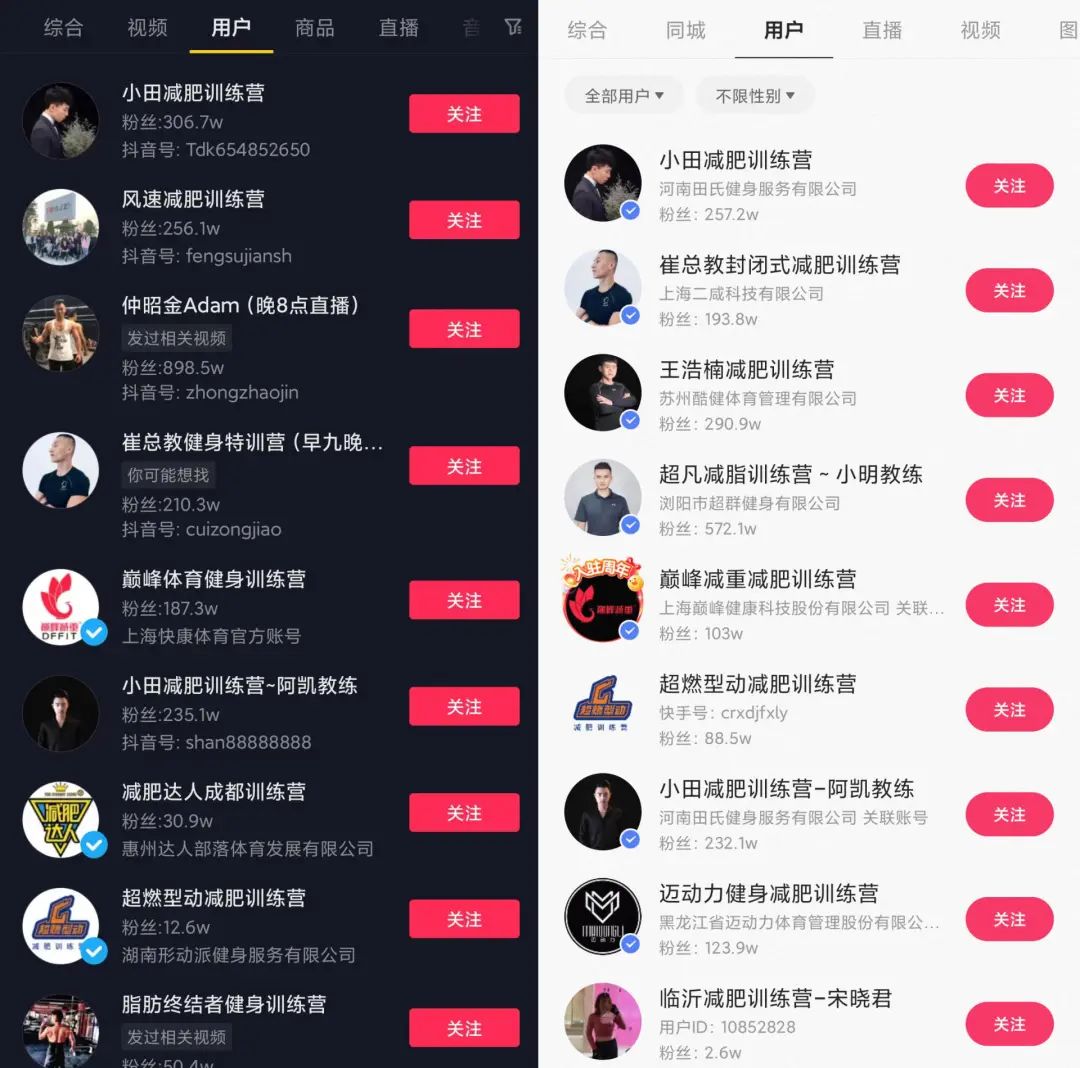Open 巅峰减重减肥训练营 profile
Image resolution: width=1080 pixels, height=1068 pixels.
757,579
